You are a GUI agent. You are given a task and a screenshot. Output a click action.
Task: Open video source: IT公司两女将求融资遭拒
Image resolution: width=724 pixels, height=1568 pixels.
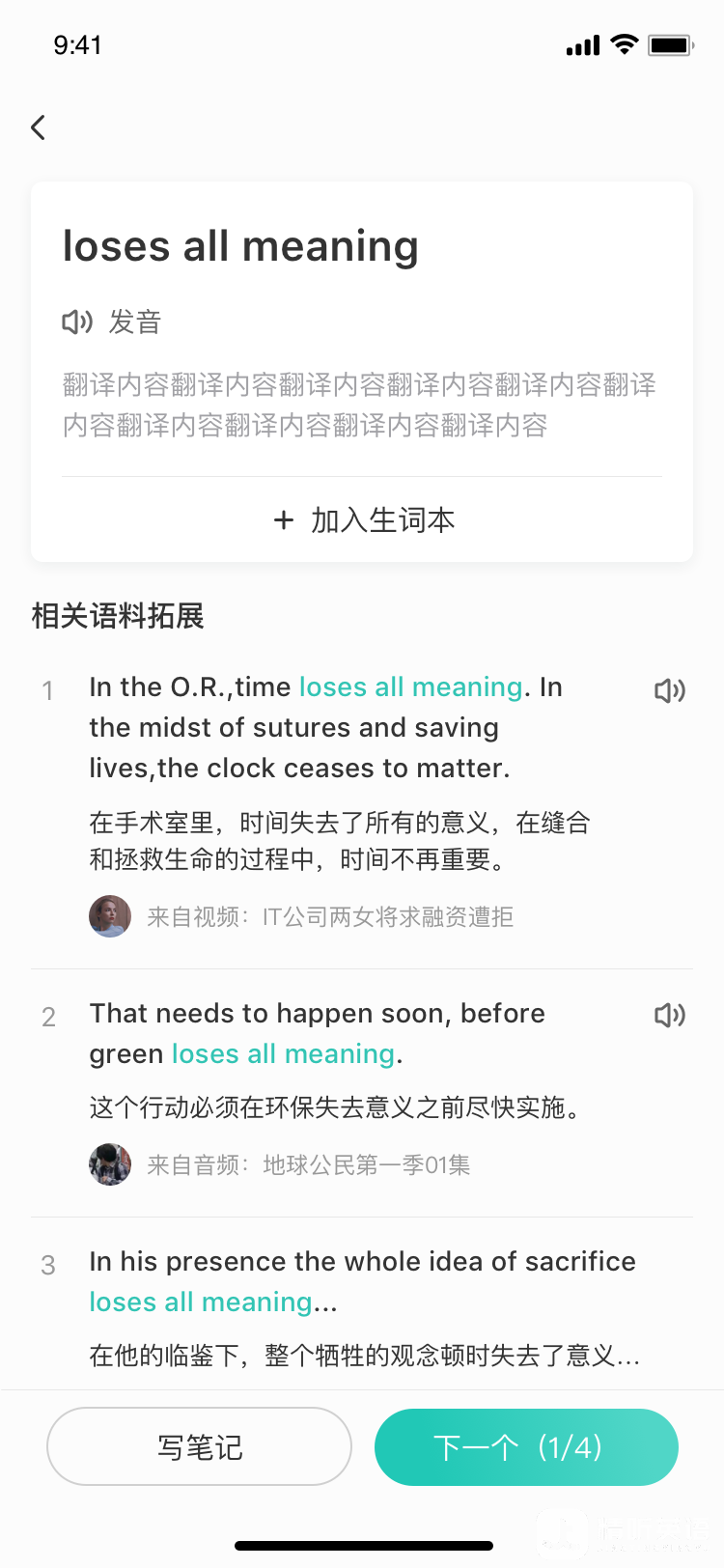point(329,916)
